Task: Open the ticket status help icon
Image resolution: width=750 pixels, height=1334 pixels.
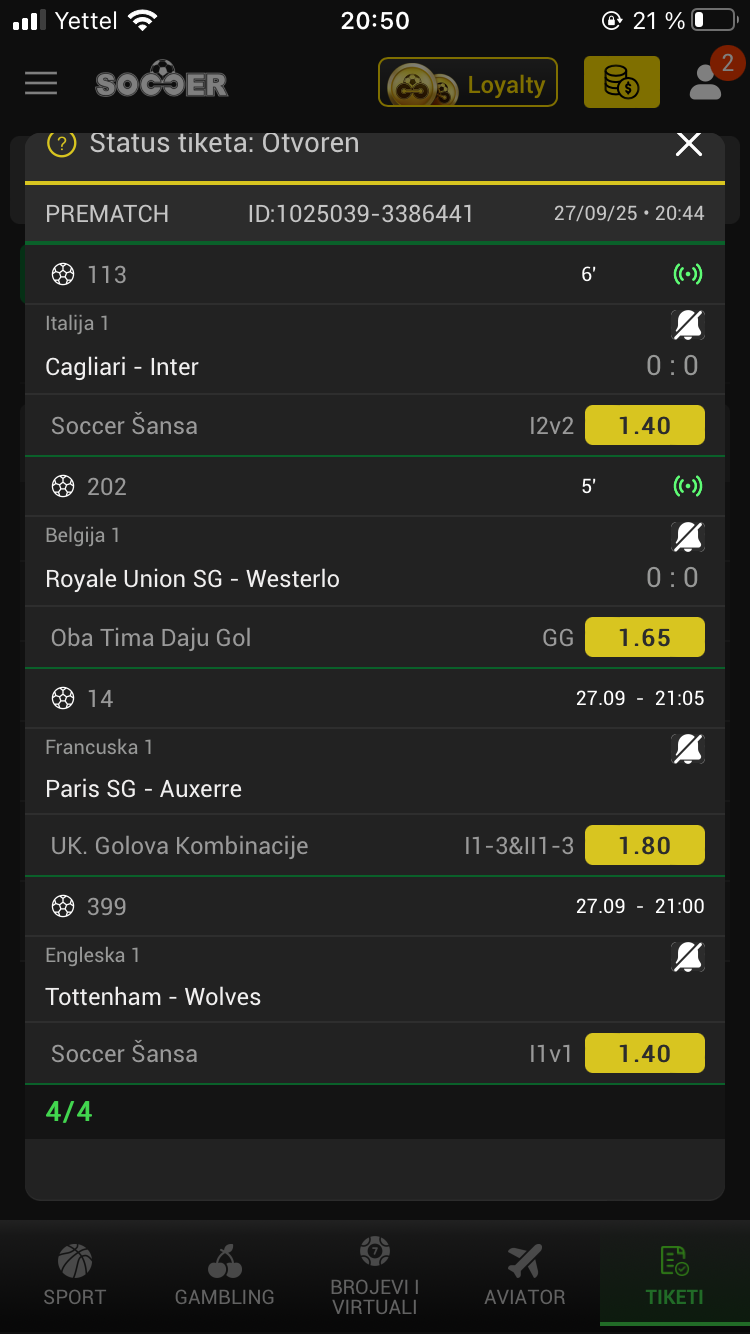Action: pos(62,144)
